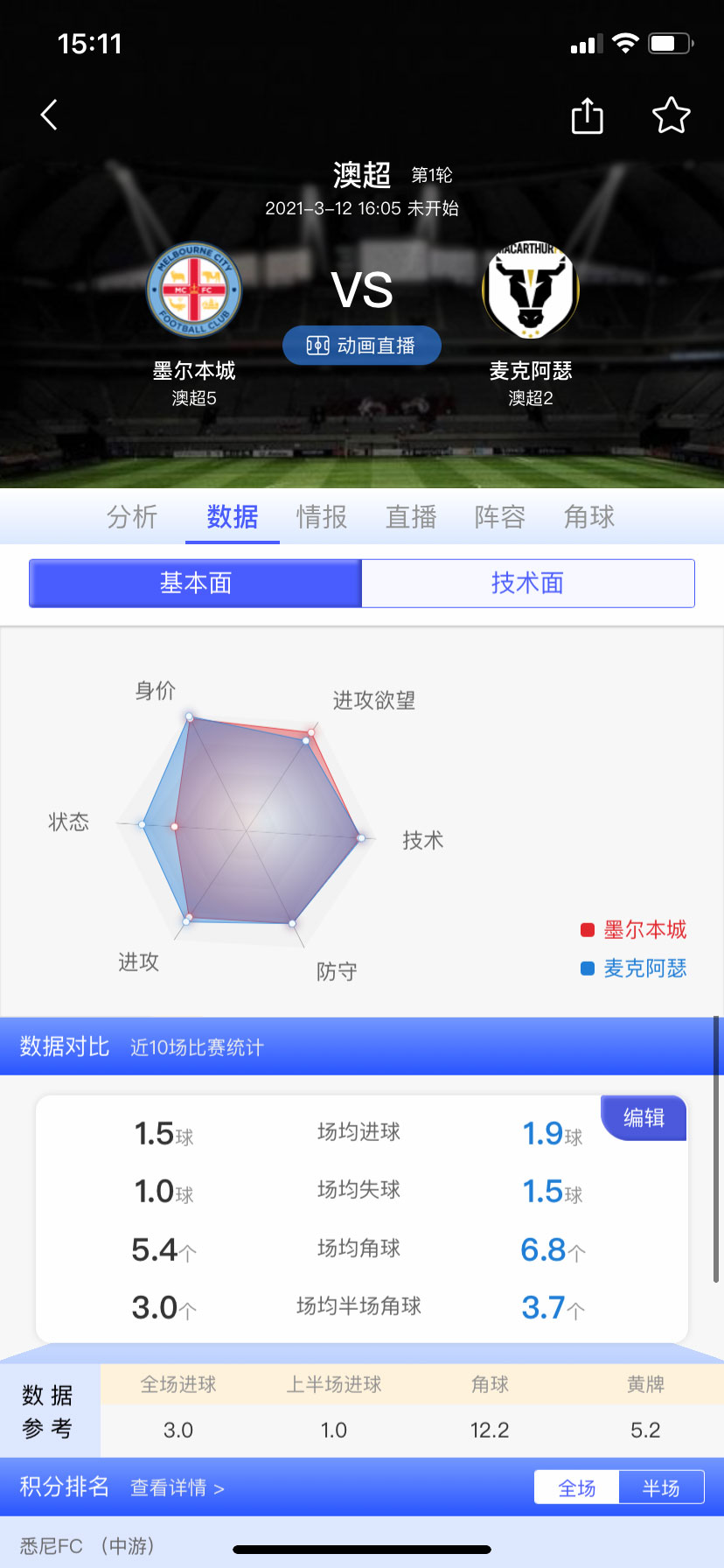Open the 麦克阿瑟 team page

(531, 291)
